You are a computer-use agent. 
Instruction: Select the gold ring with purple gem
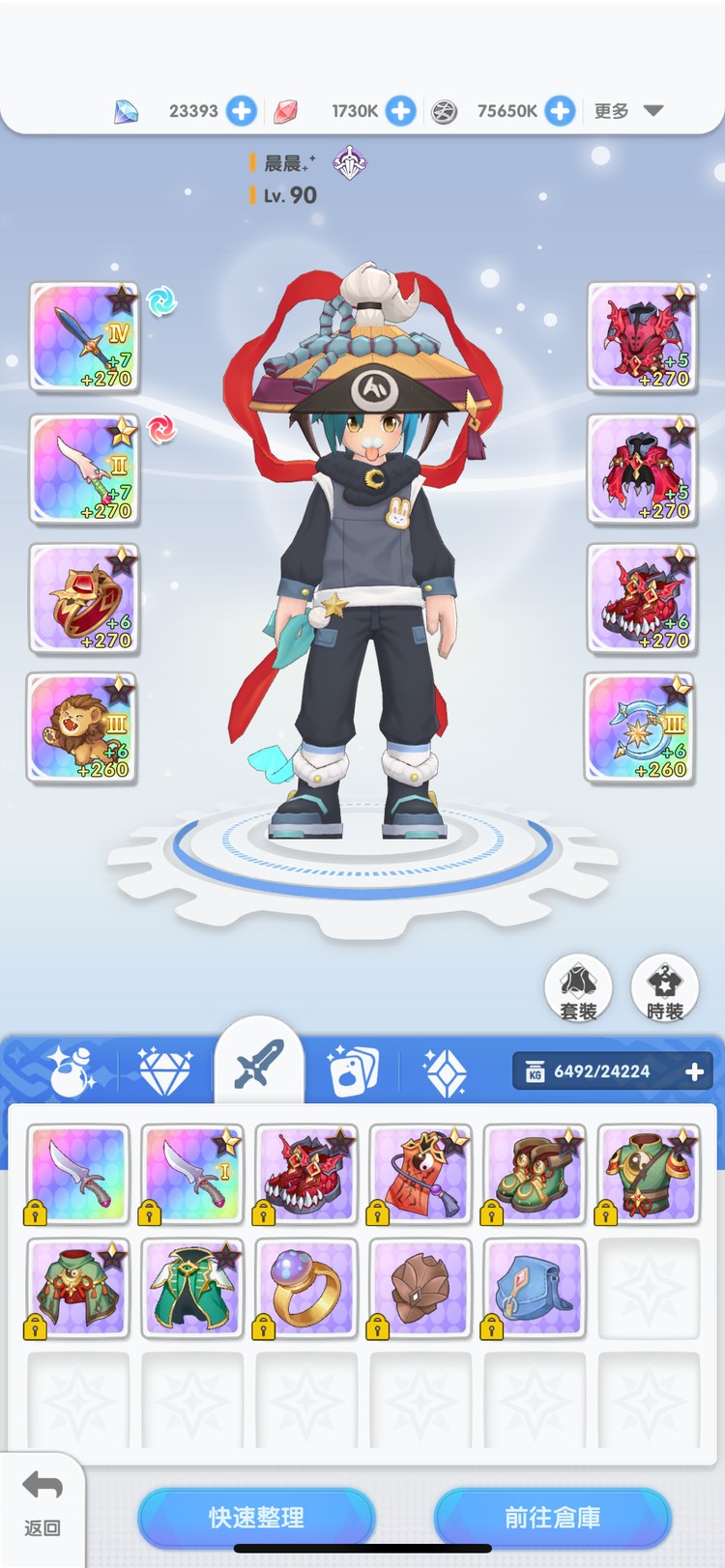coord(306,1289)
